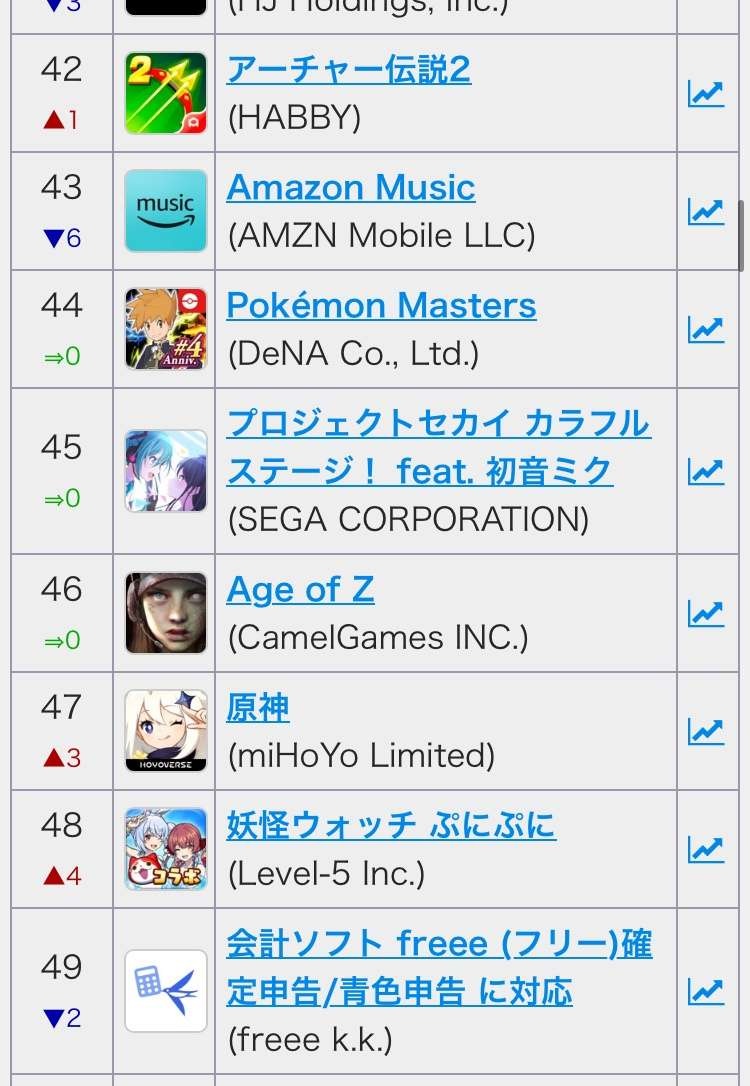
Task: Open the 会計ソフト freee link
Action: click(439, 967)
